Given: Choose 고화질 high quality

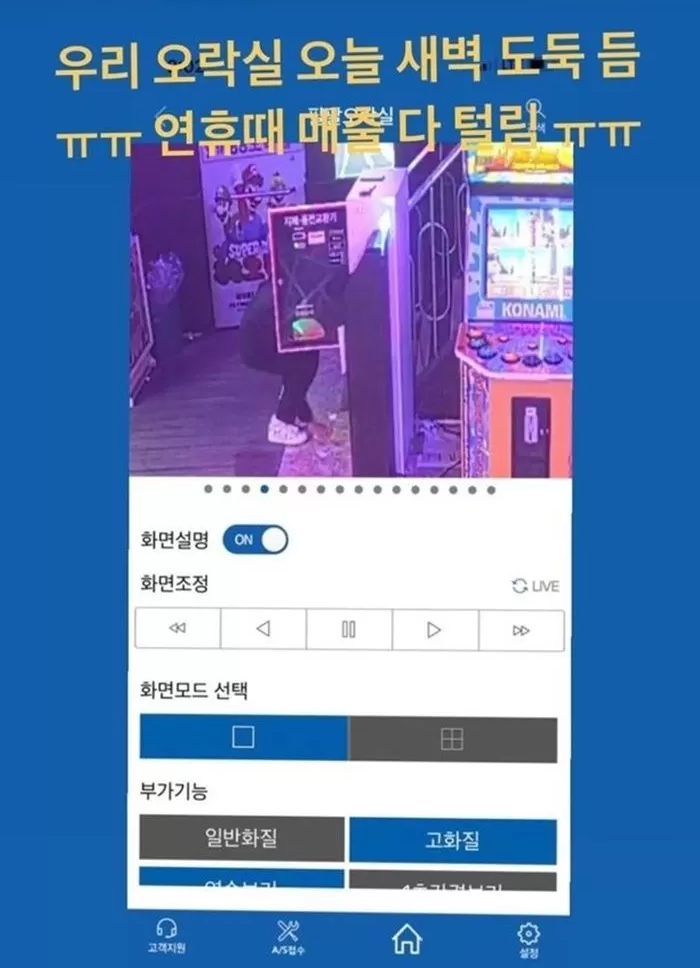Looking at the screenshot, I should [452, 840].
